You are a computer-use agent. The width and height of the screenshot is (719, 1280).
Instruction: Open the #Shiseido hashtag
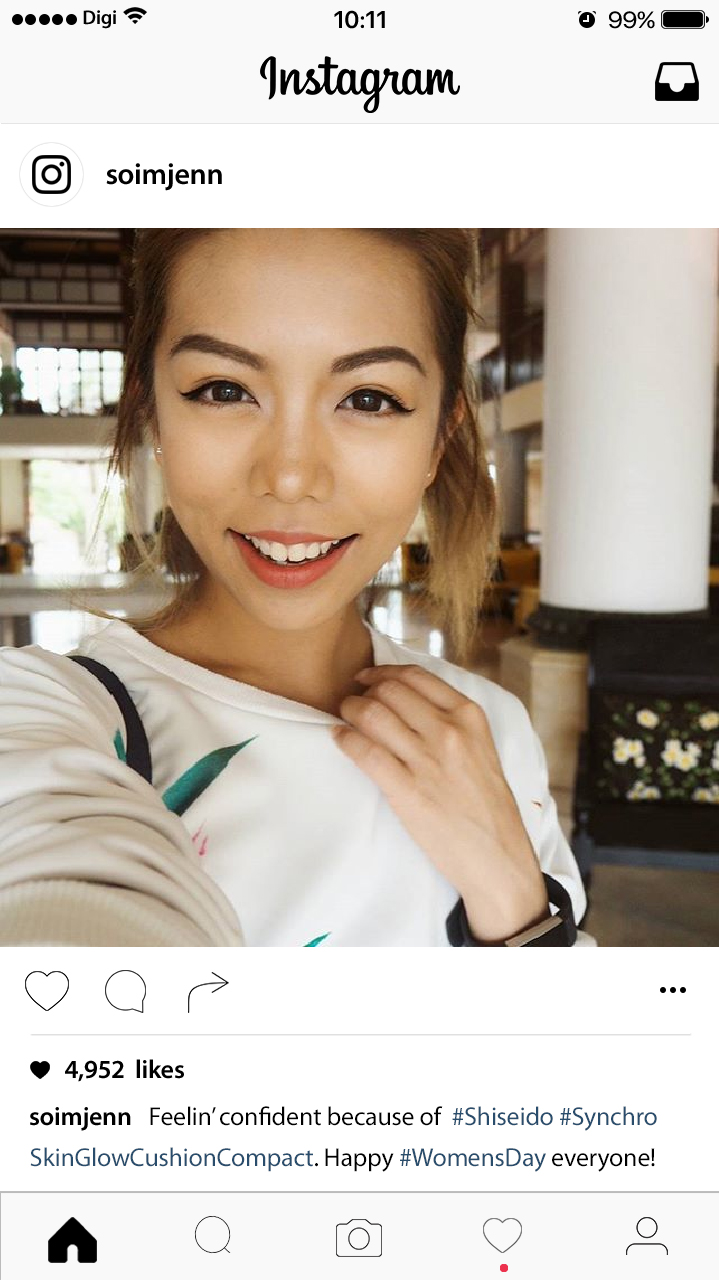click(x=502, y=1117)
